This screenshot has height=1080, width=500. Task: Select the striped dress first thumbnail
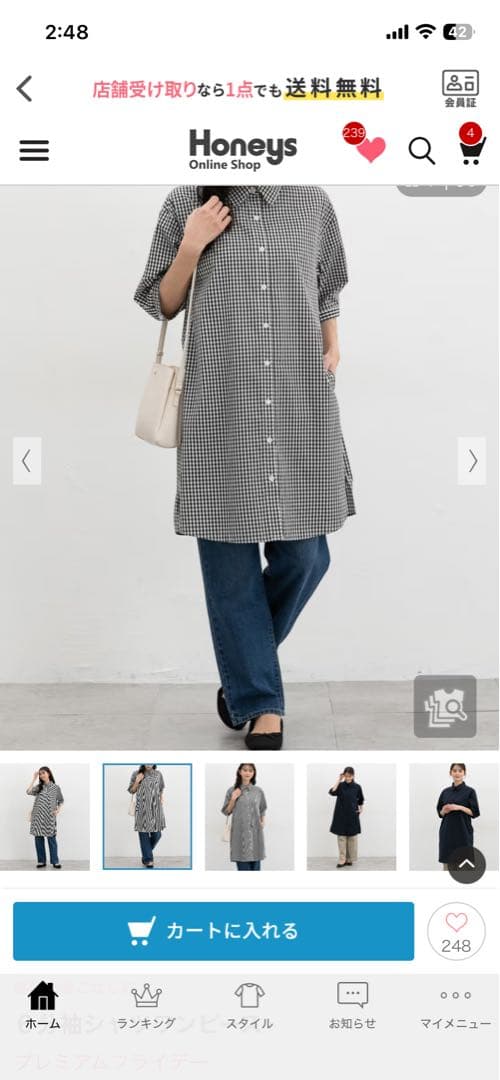(x=45, y=816)
